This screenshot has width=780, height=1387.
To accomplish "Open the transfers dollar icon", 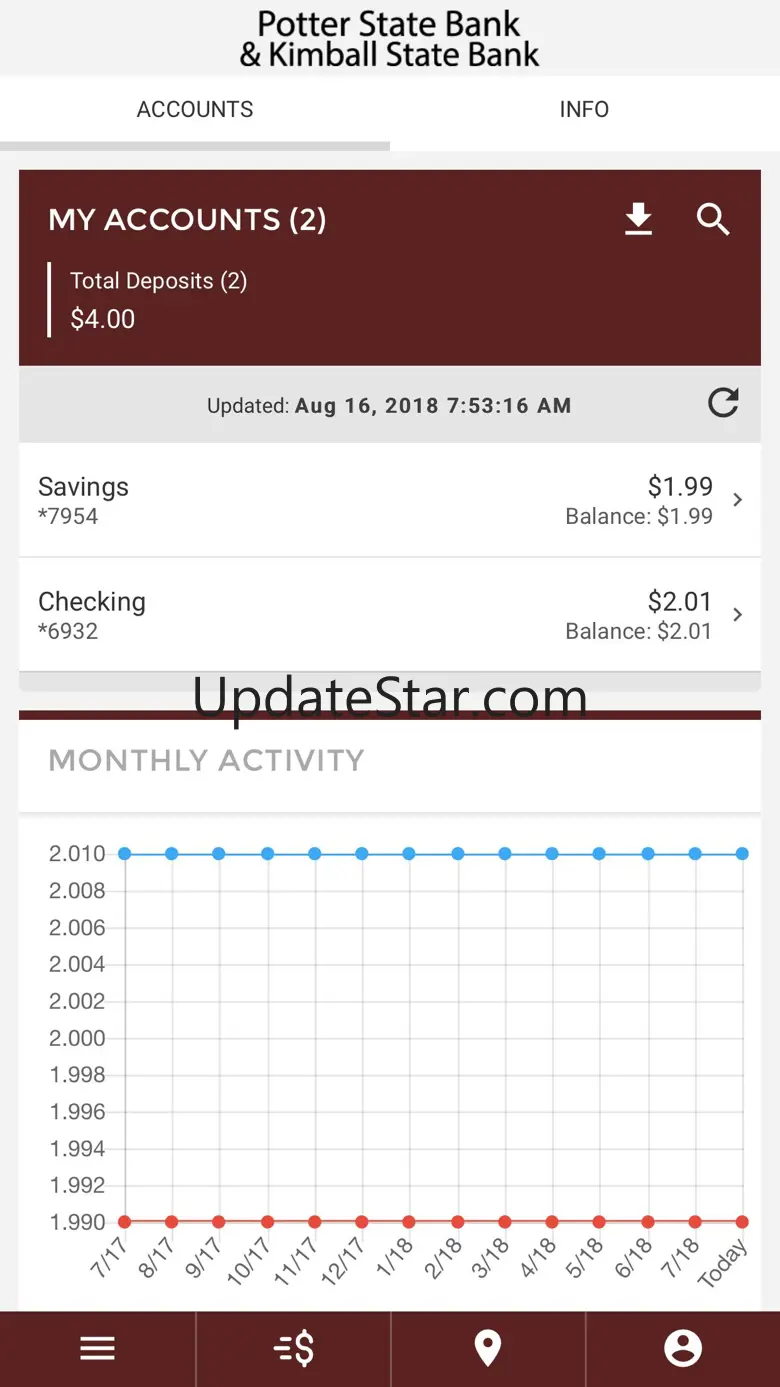I will [x=294, y=1348].
